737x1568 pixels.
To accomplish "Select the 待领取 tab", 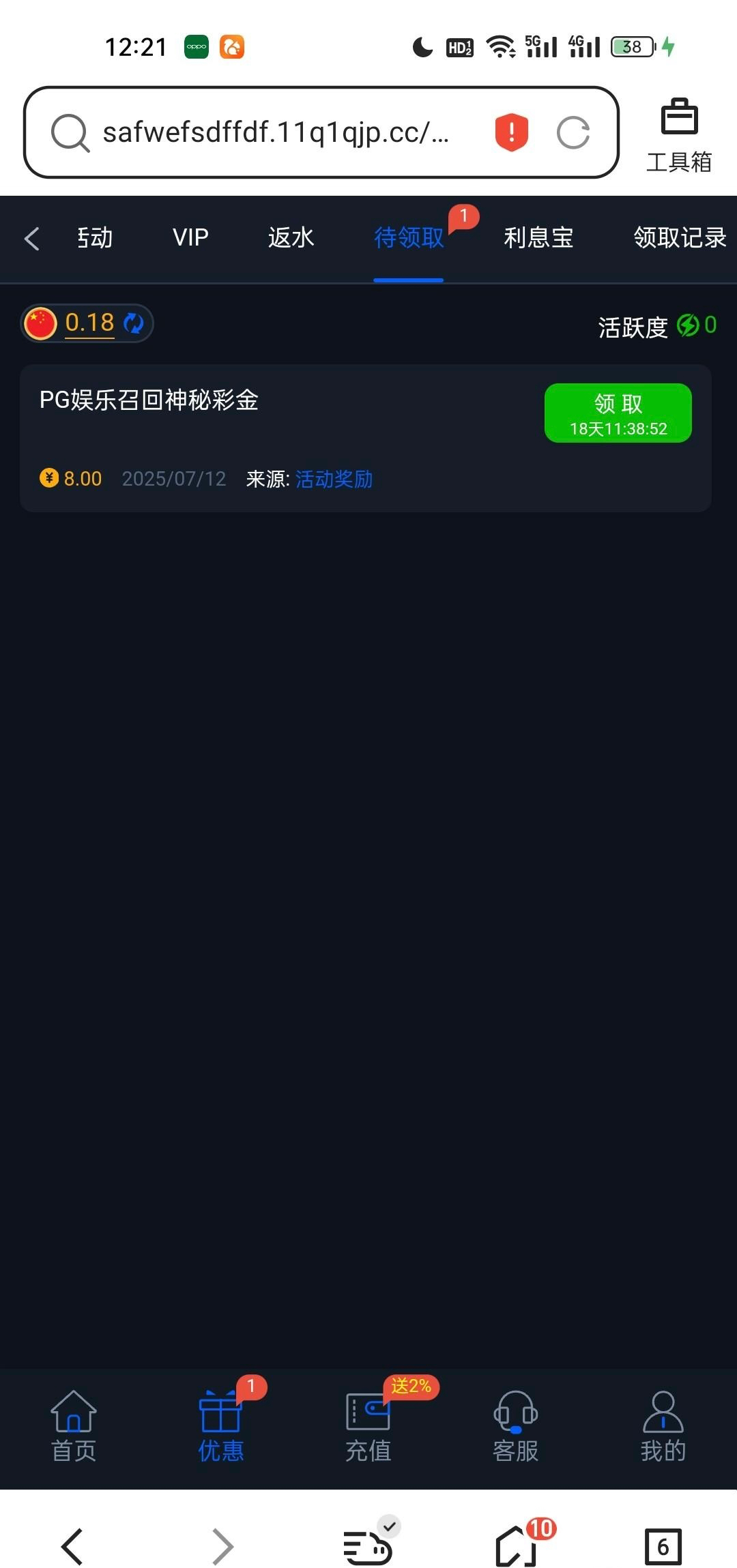I will click(409, 237).
